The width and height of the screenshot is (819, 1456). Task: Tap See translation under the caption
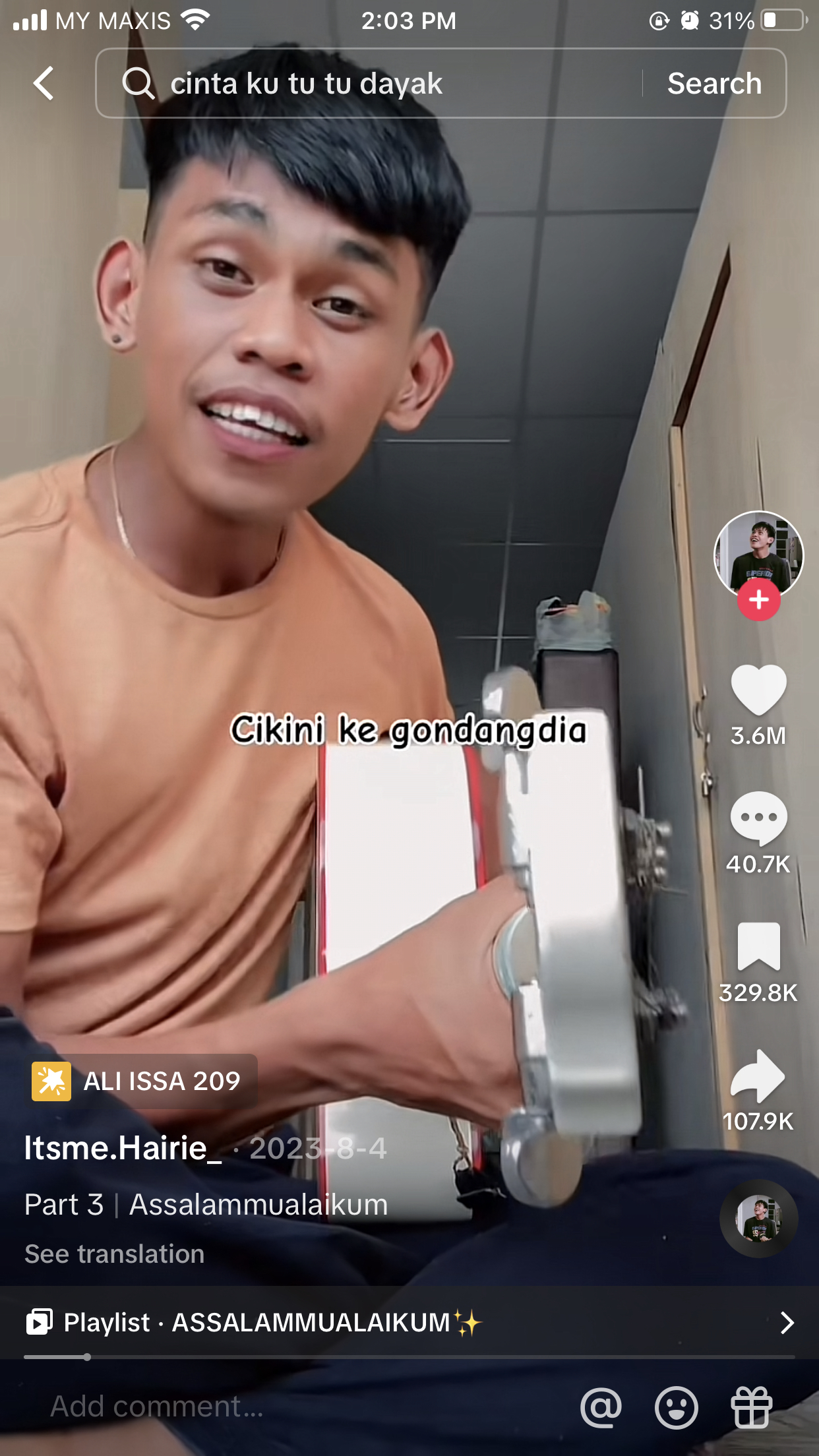coord(115,1254)
